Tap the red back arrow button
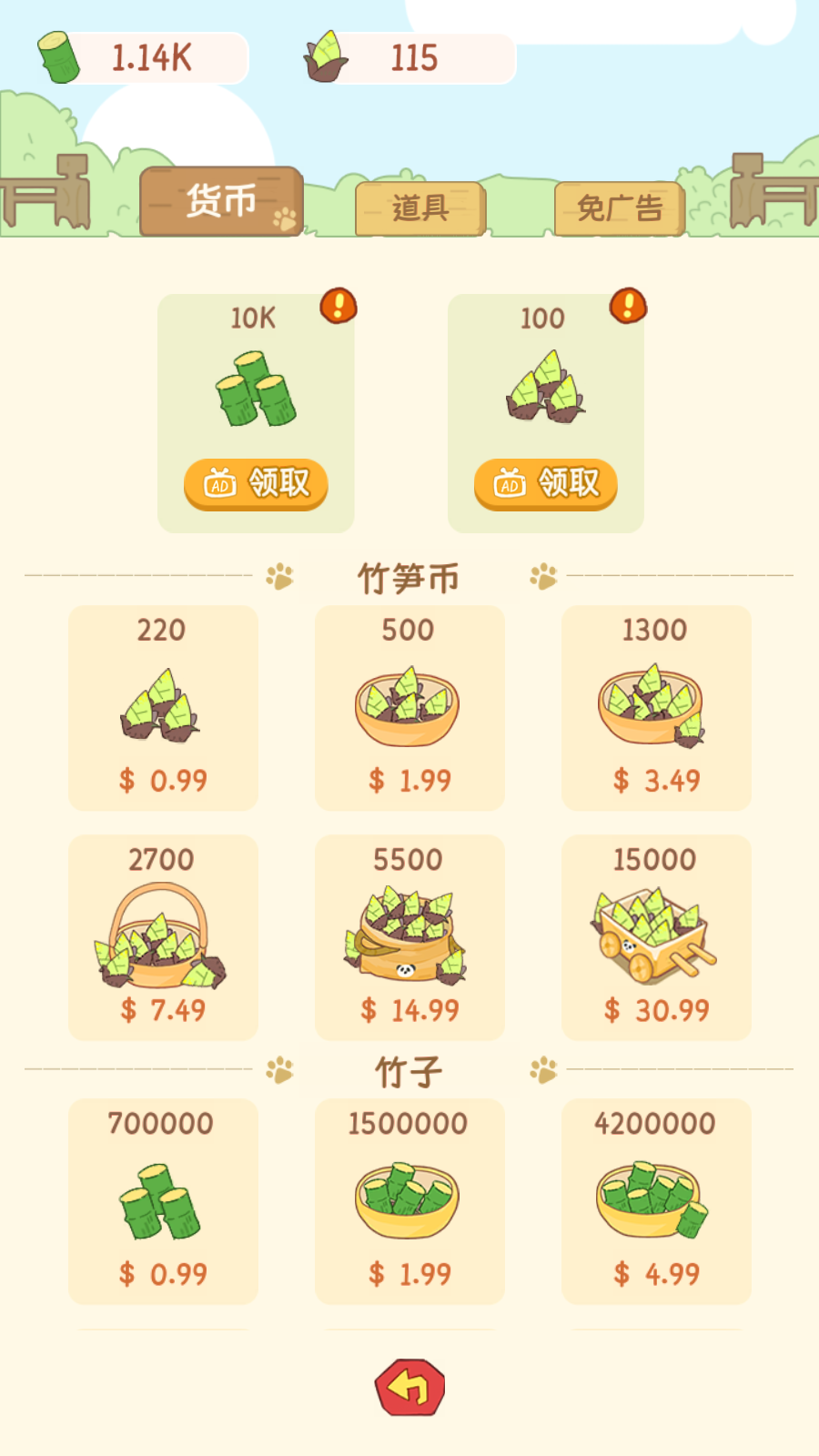This screenshot has height=1456, width=819. click(x=410, y=1388)
